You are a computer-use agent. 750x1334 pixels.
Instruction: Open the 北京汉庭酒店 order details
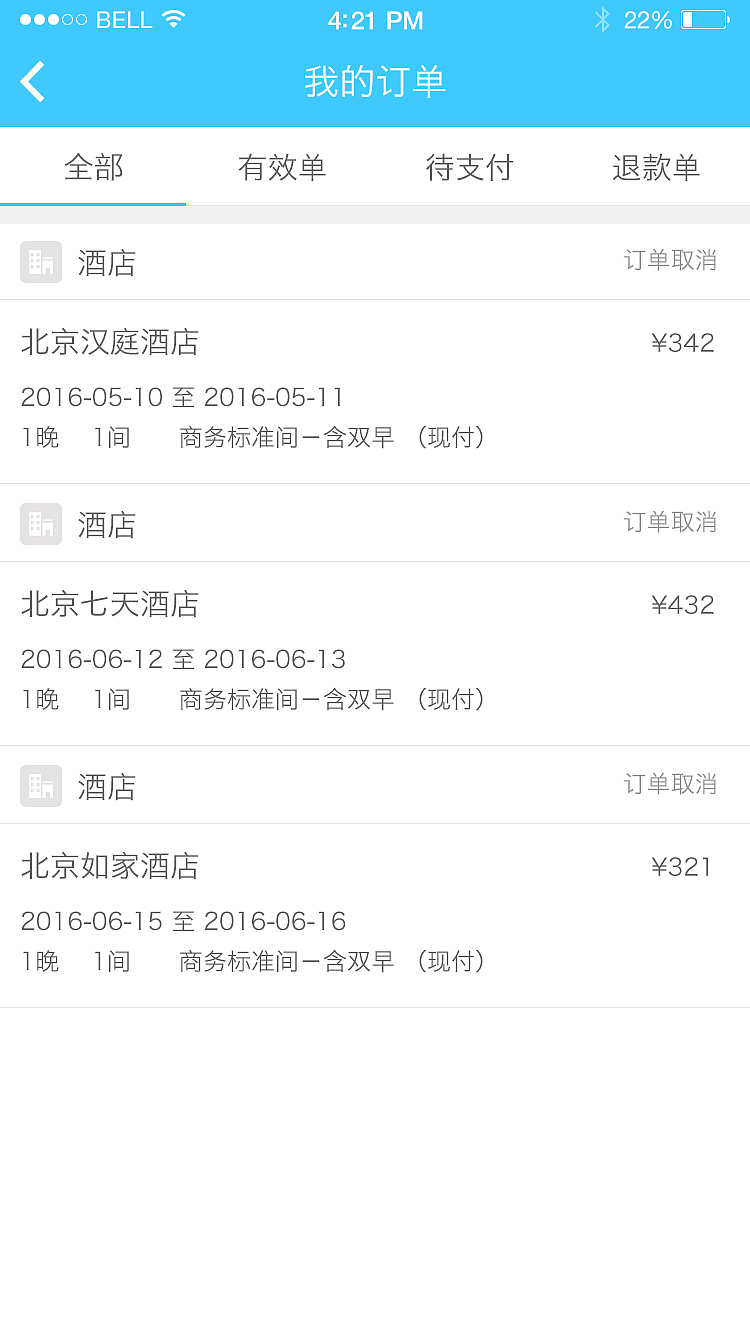click(x=110, y=343)
